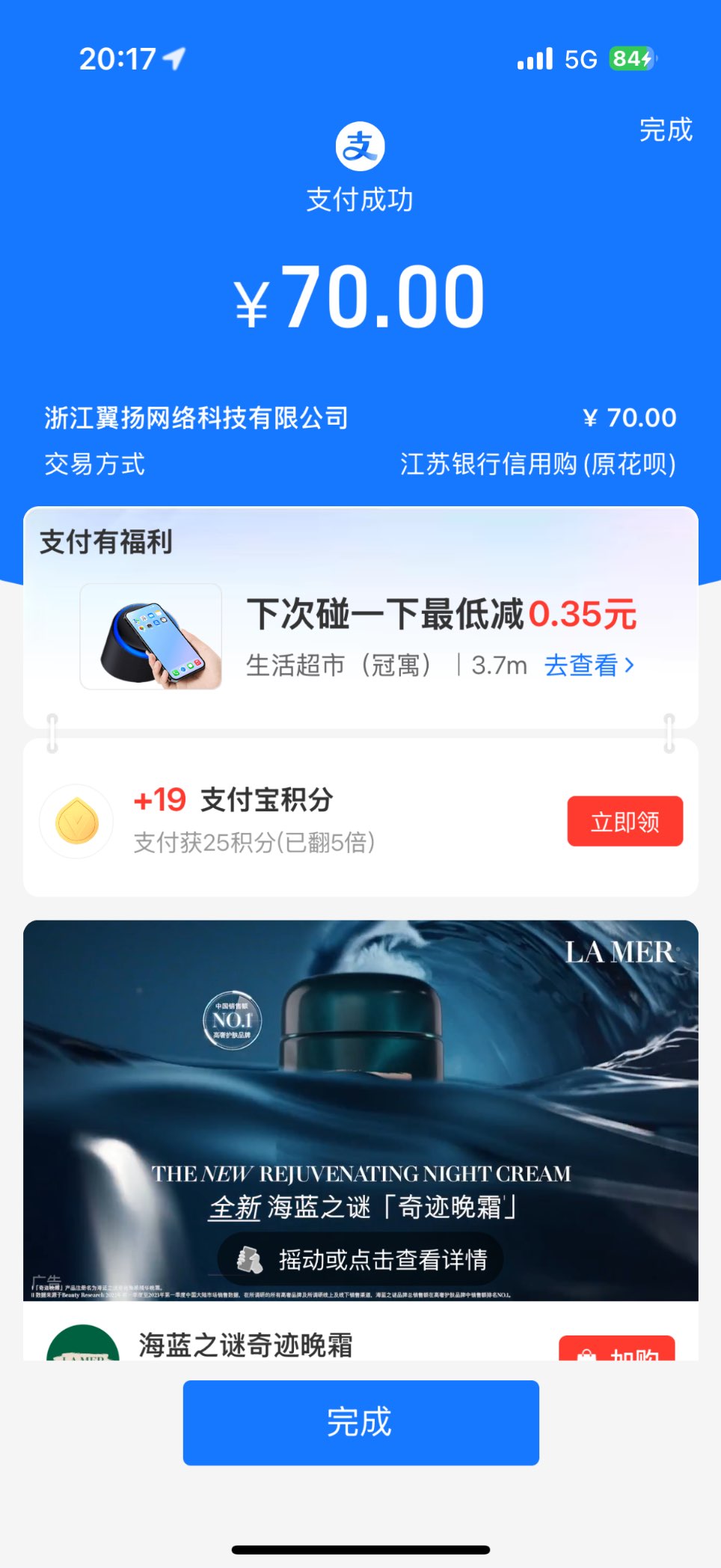Tap 完成 in the top right corner
721x1568 pixels.
click(x=666, y=130)
